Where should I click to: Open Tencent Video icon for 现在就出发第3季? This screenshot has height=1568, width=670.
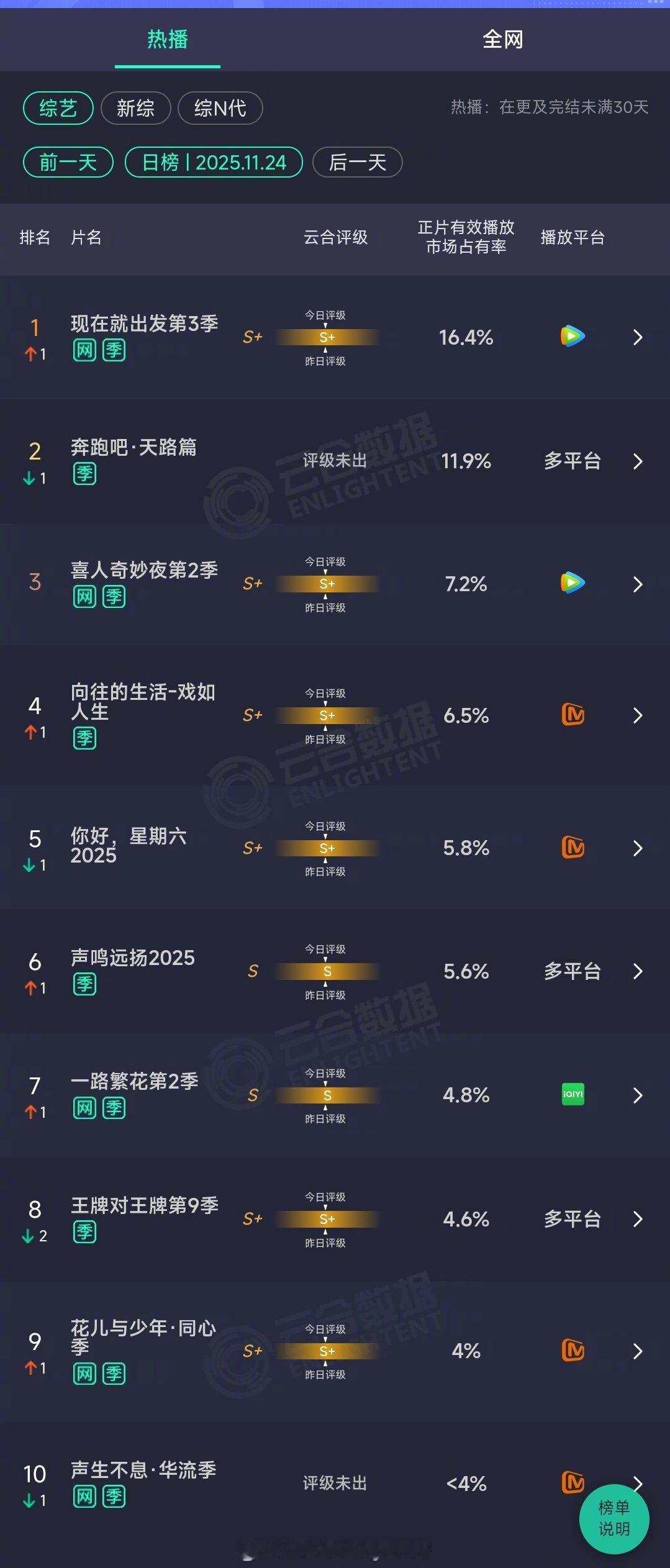[x=573, y=337]
